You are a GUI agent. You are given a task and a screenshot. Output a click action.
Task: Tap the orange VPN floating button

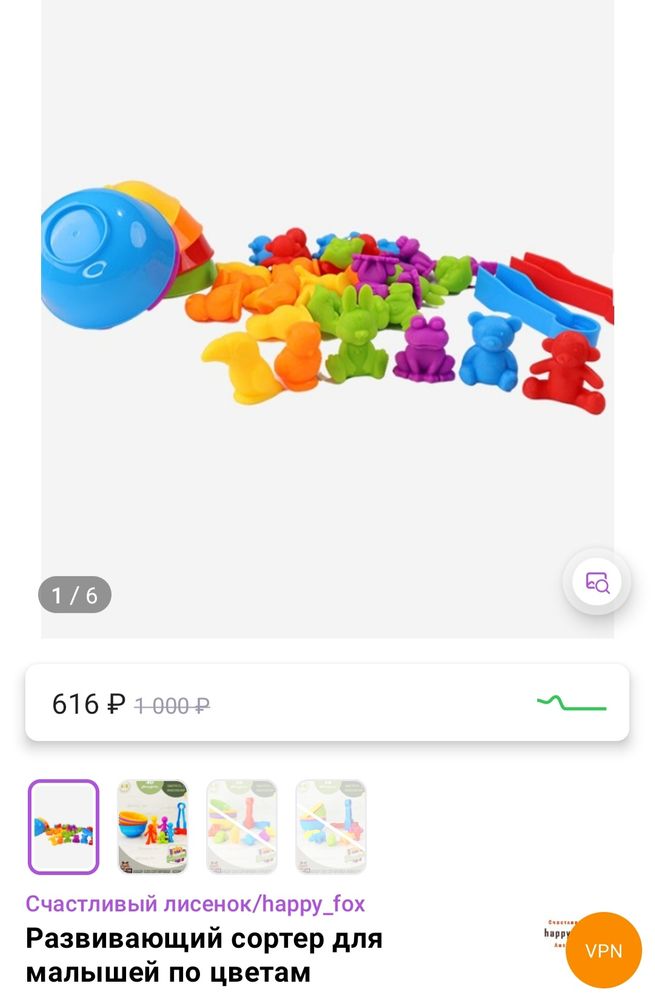point(603,950)
